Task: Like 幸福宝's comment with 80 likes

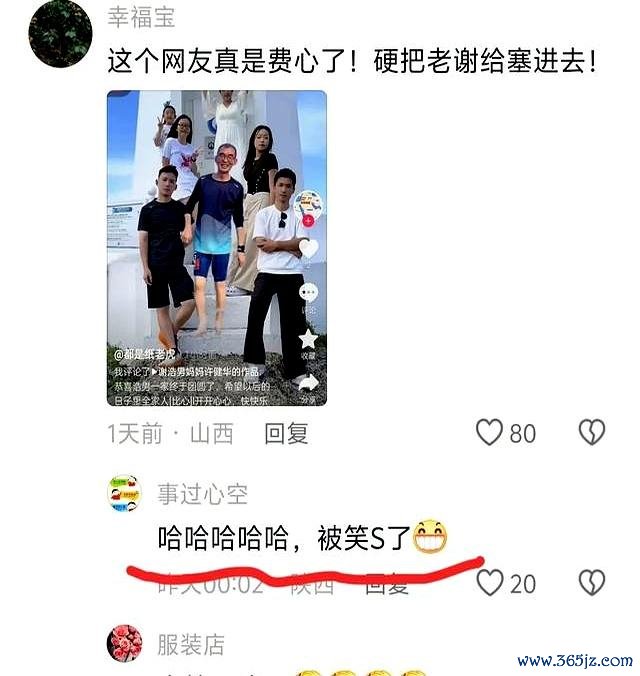Action: (489, 432)
